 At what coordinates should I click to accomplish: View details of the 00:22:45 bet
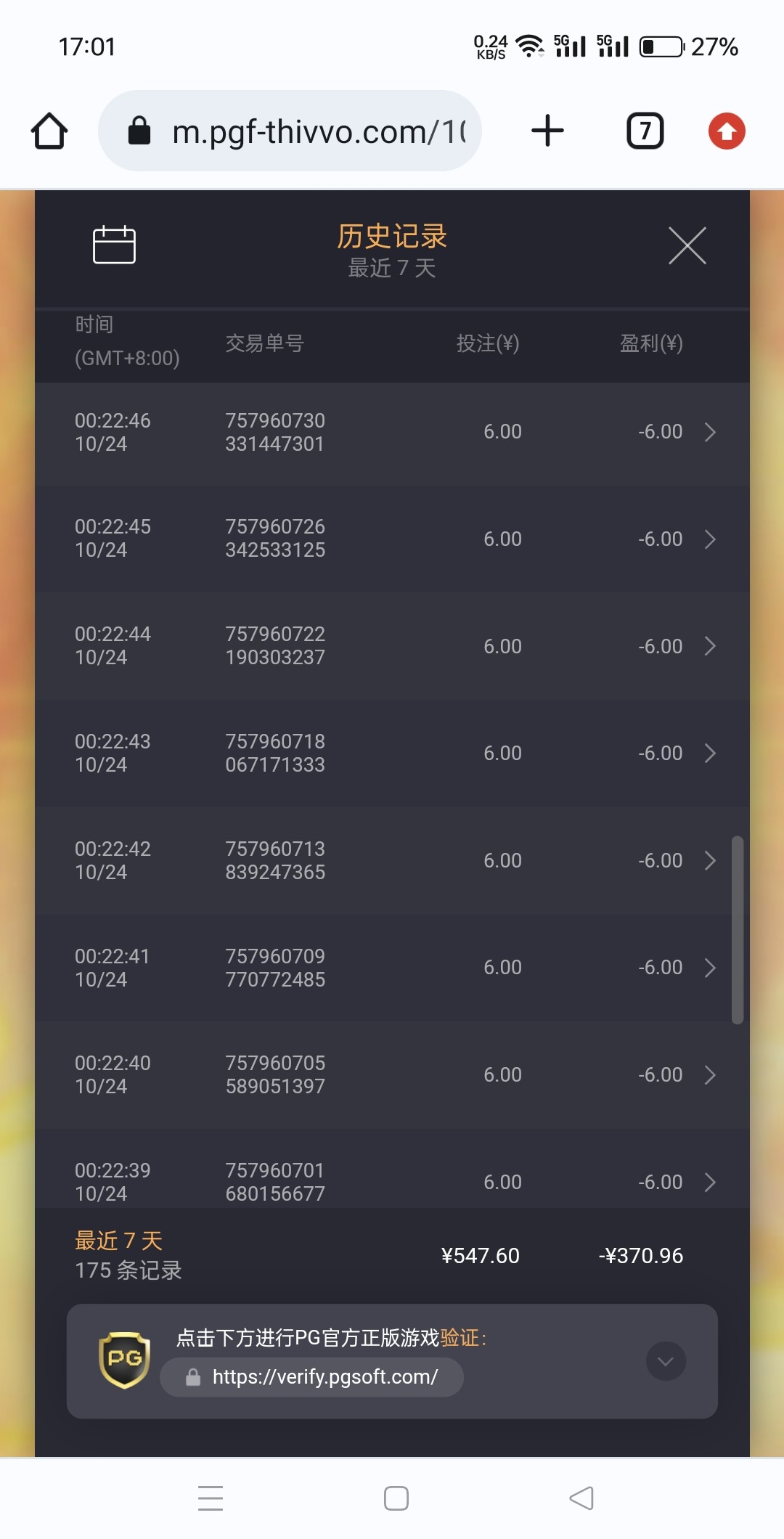coord(392,539)
